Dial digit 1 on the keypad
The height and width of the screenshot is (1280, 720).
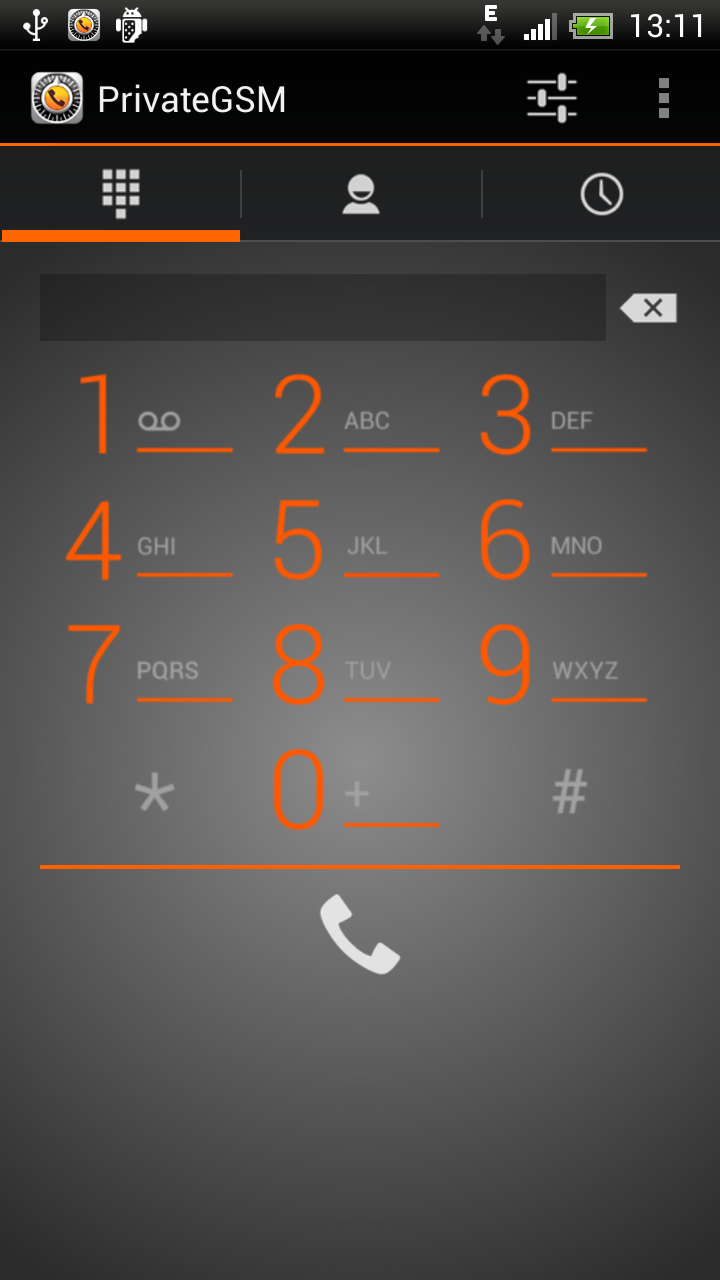coord(150,416)
